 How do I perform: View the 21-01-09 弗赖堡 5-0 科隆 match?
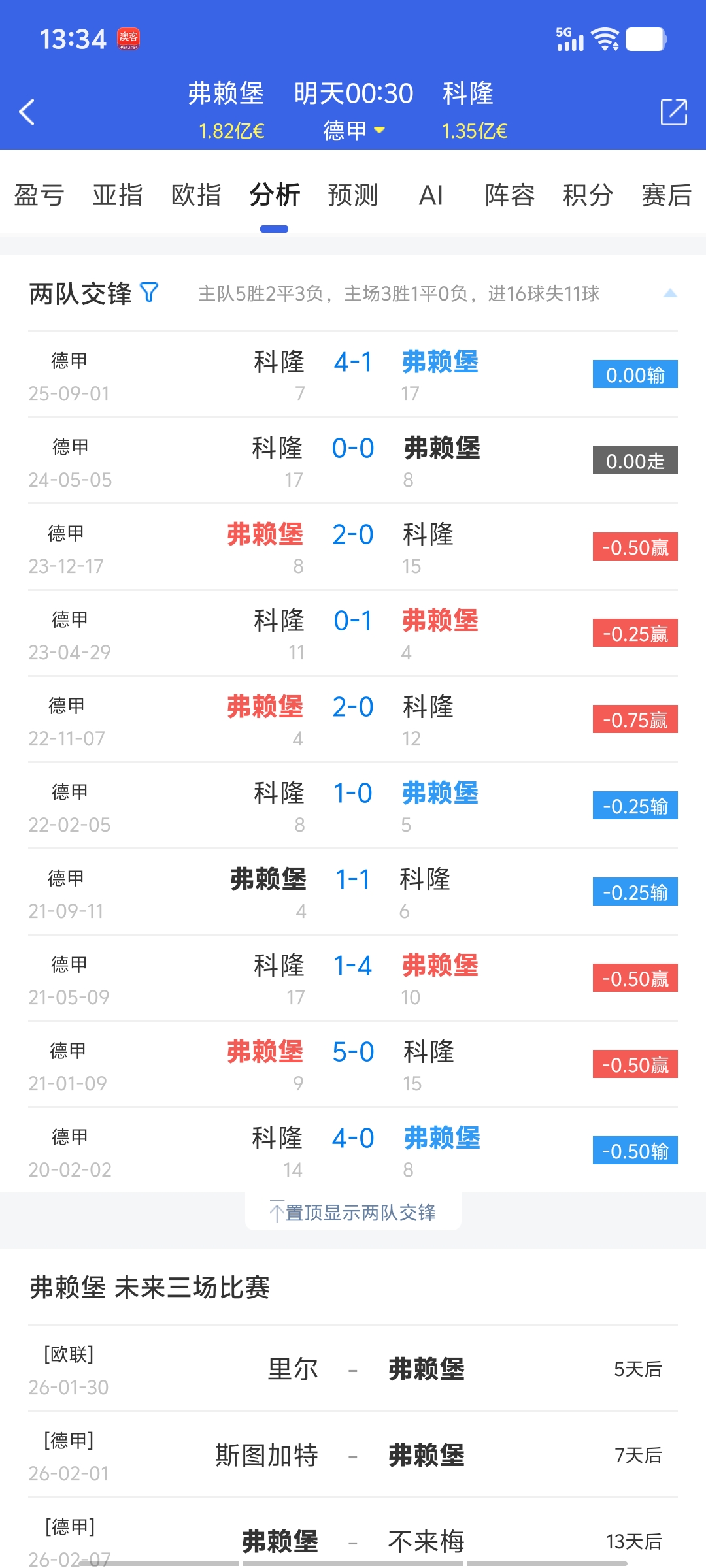(353, 1065)
